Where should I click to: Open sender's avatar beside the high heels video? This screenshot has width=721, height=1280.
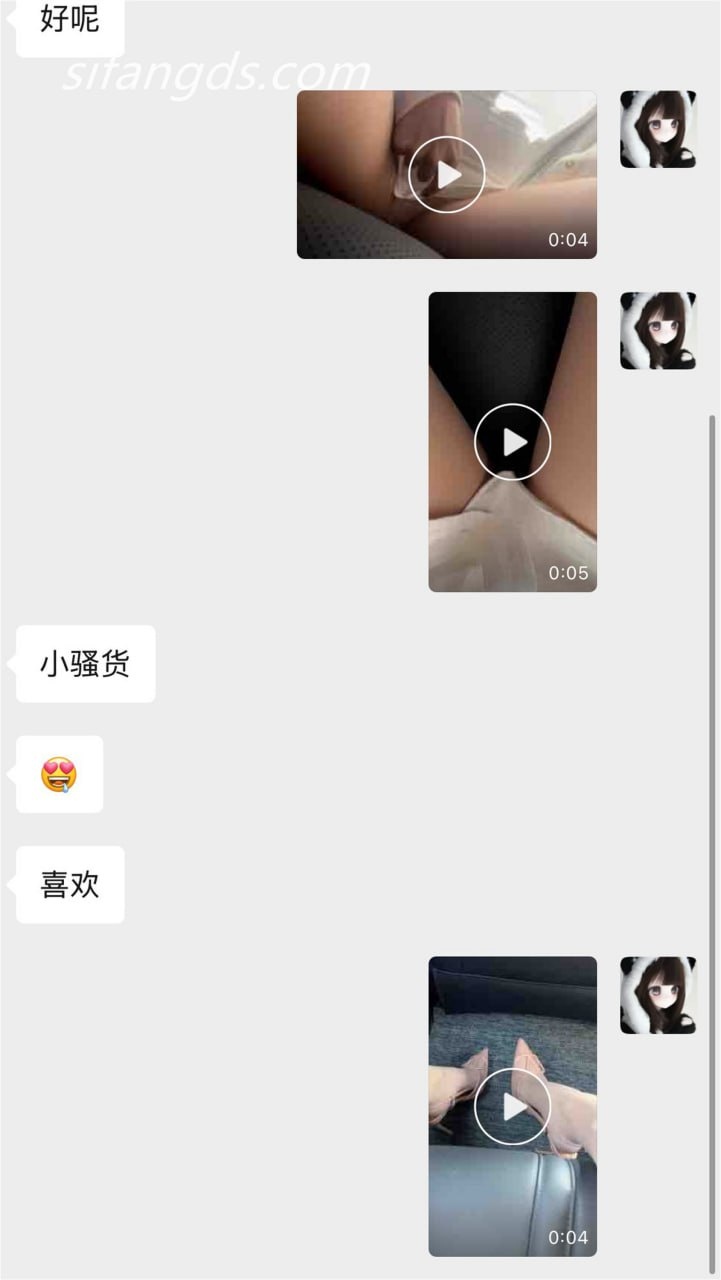pos(658,995)
